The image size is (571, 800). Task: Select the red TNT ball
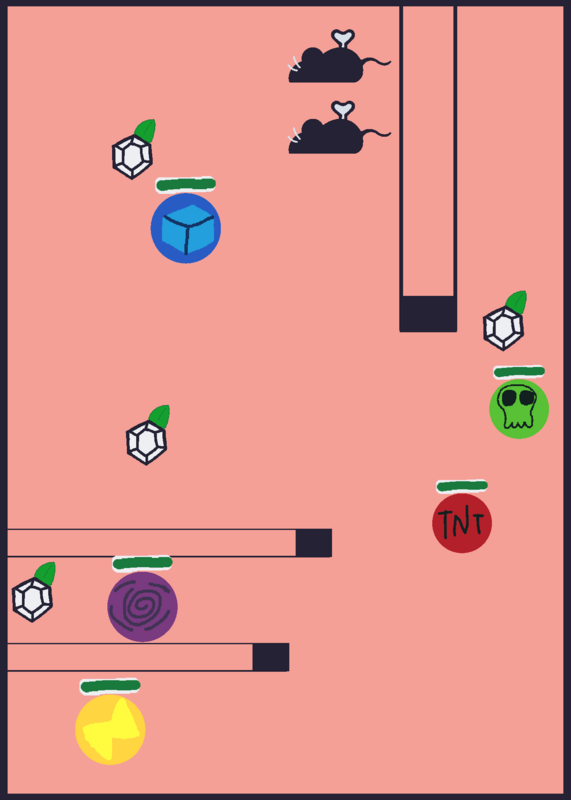point(462,523)
